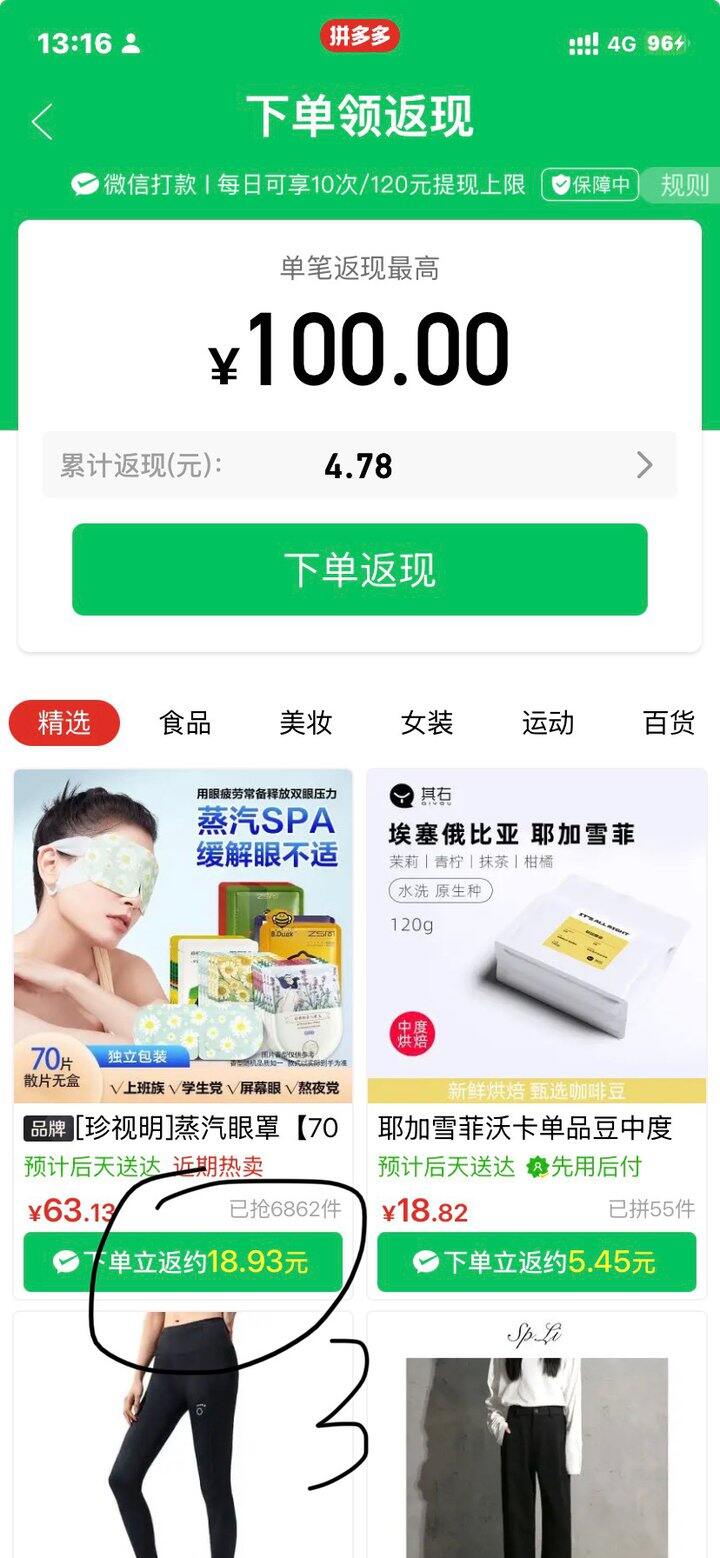720x1558 pixels.
Task: Switch to the 美妆 tab
Action: (306, 722)
